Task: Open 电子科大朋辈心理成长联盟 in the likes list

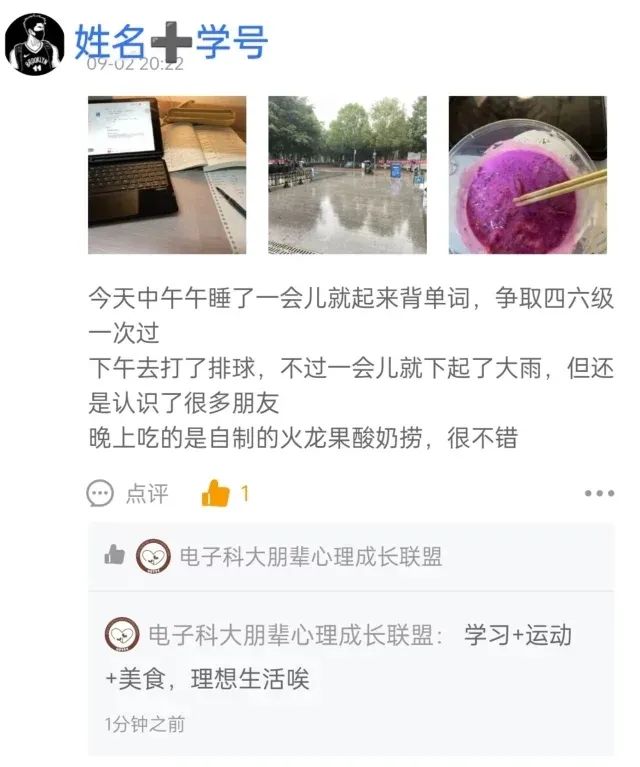Action: (x=310, y=556)
